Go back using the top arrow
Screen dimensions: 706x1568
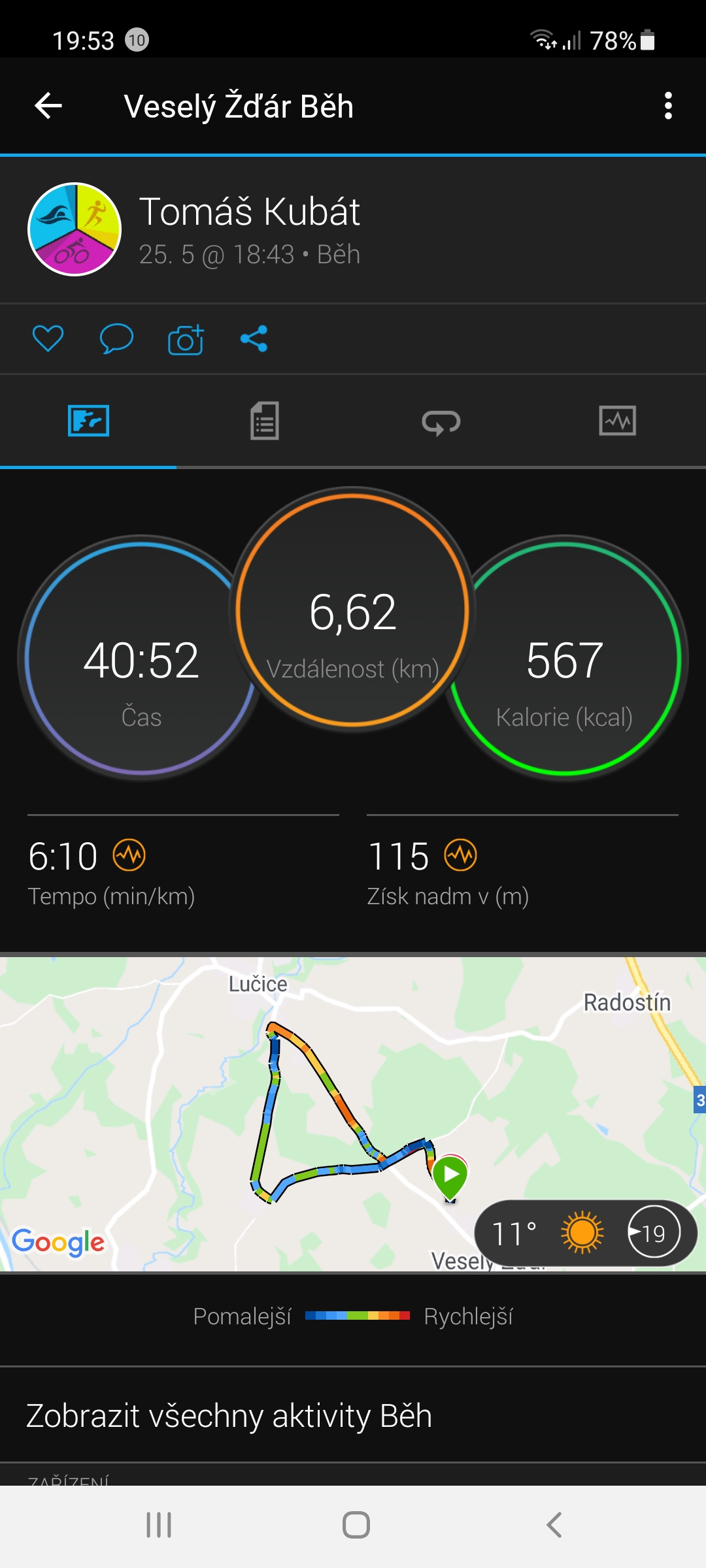pos(48,106)
